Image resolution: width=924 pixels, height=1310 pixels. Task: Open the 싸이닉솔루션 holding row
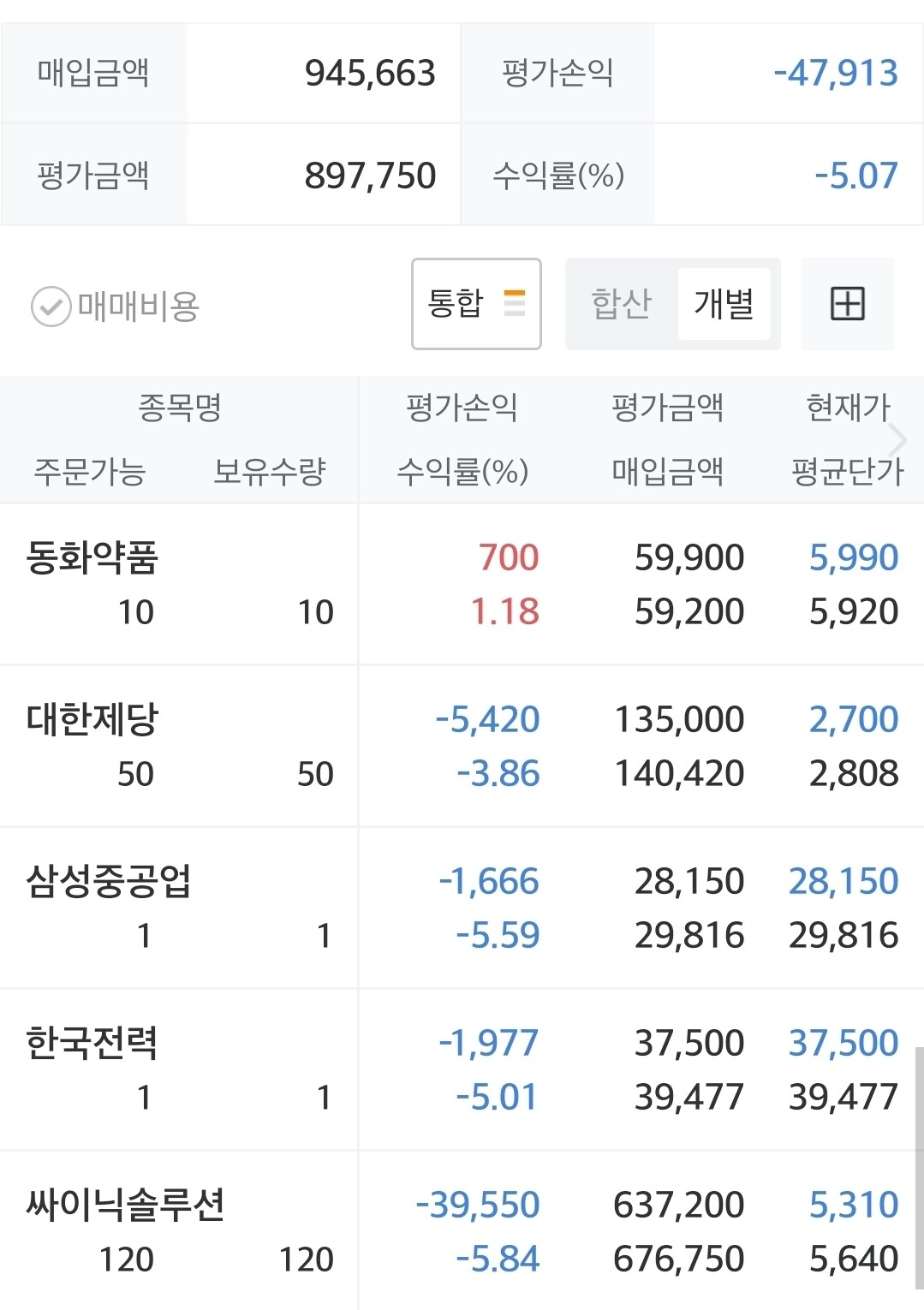pyautogui.click(x=462, y=1231)
